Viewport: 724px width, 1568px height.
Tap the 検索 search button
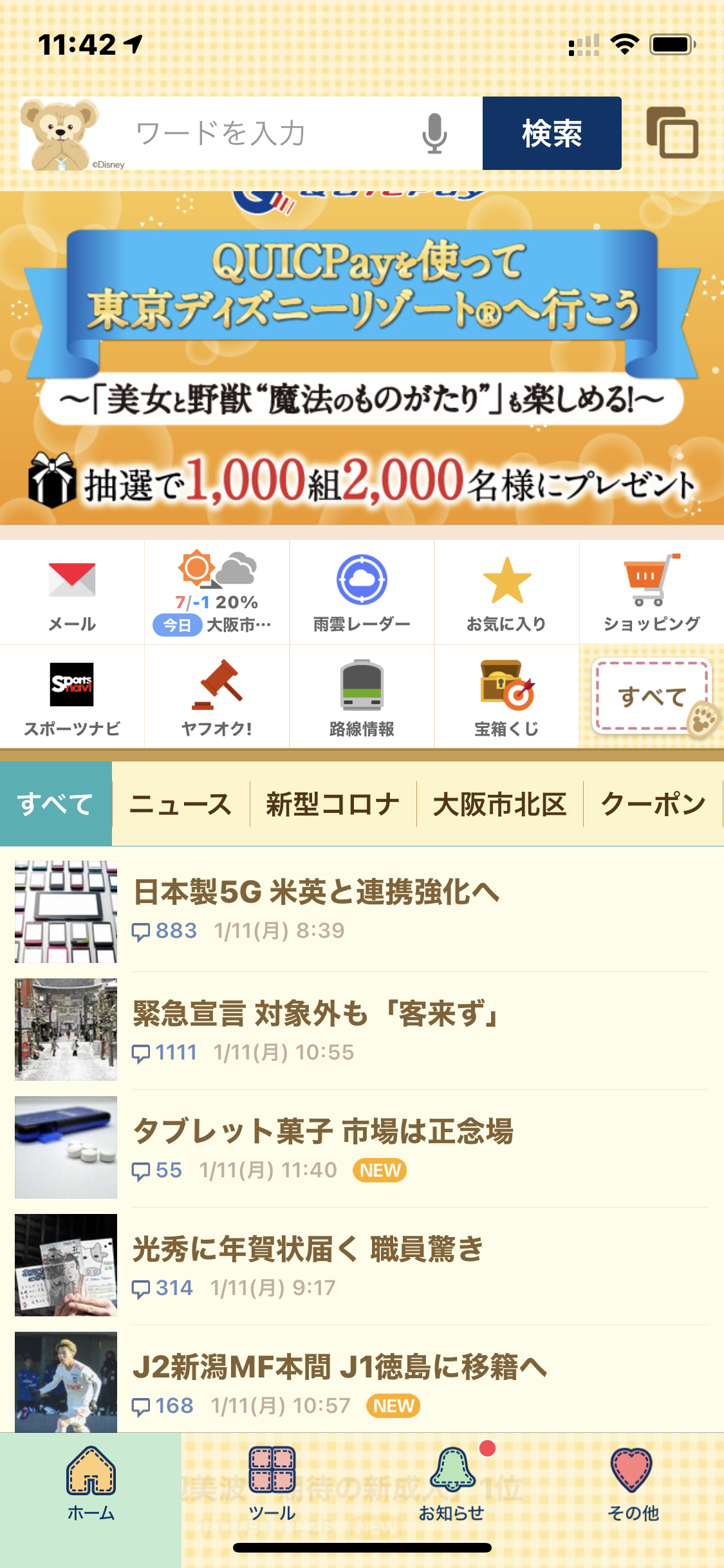pyautogui.click(x=552, y=133)
